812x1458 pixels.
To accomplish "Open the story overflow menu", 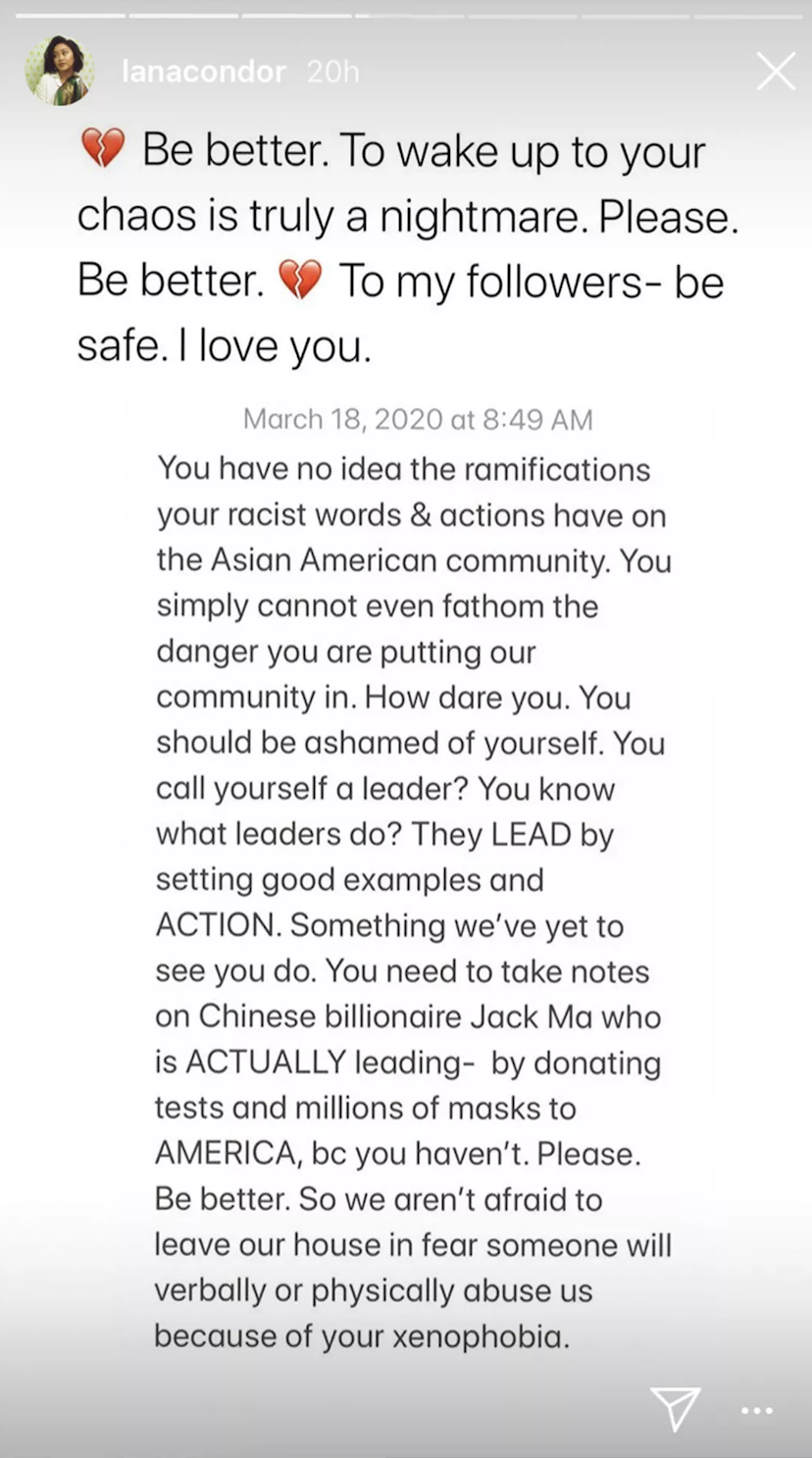I will point(756,1410).
